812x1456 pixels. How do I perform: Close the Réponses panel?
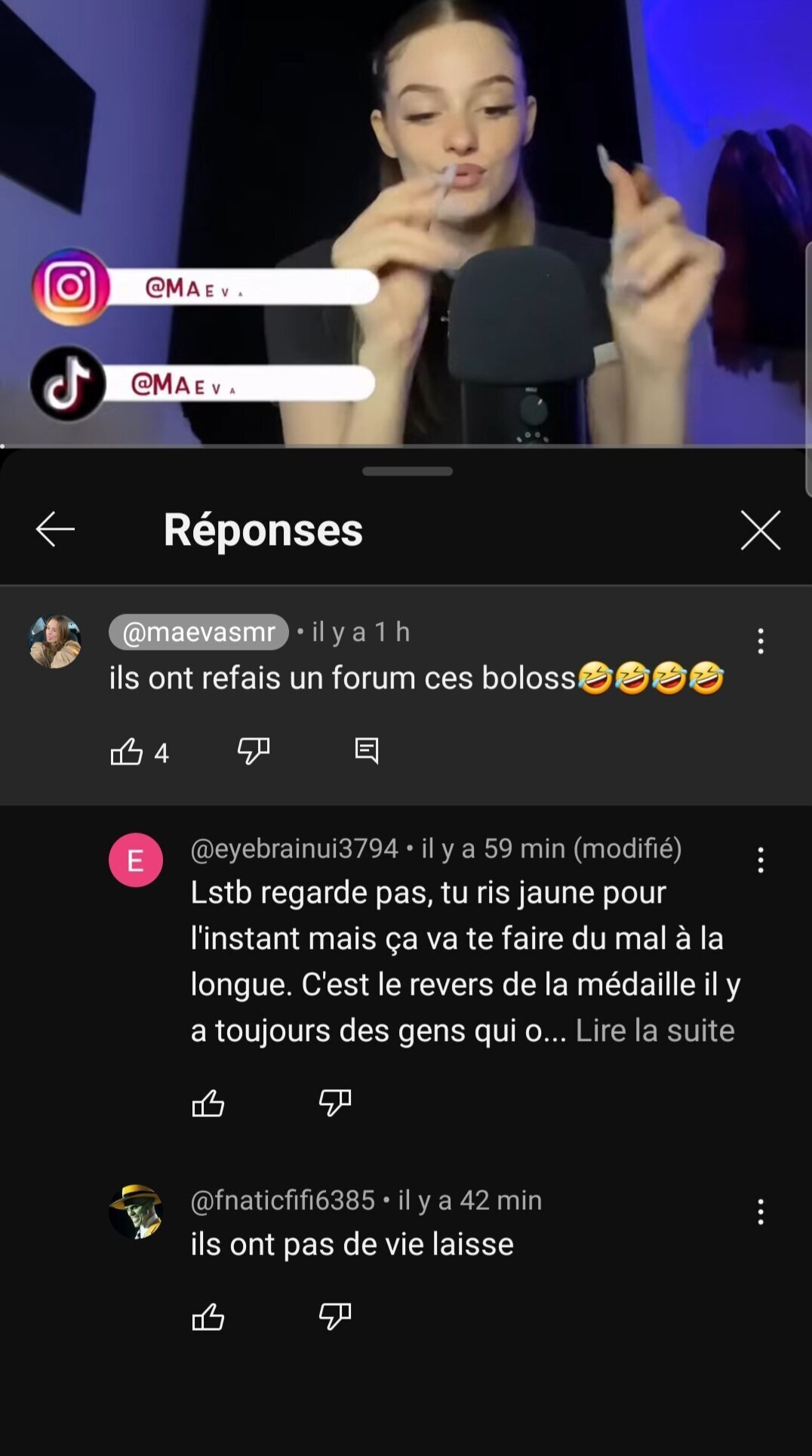tap(760, 530)
